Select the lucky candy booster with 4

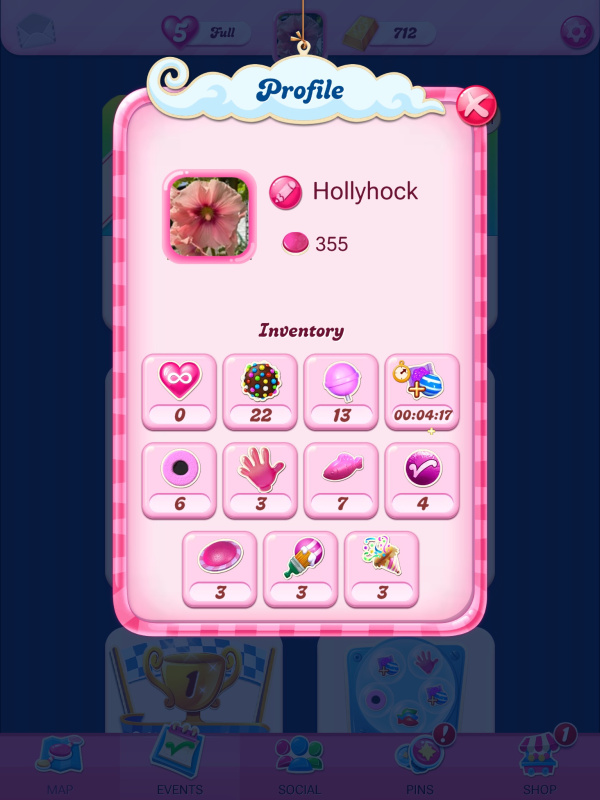423,480
